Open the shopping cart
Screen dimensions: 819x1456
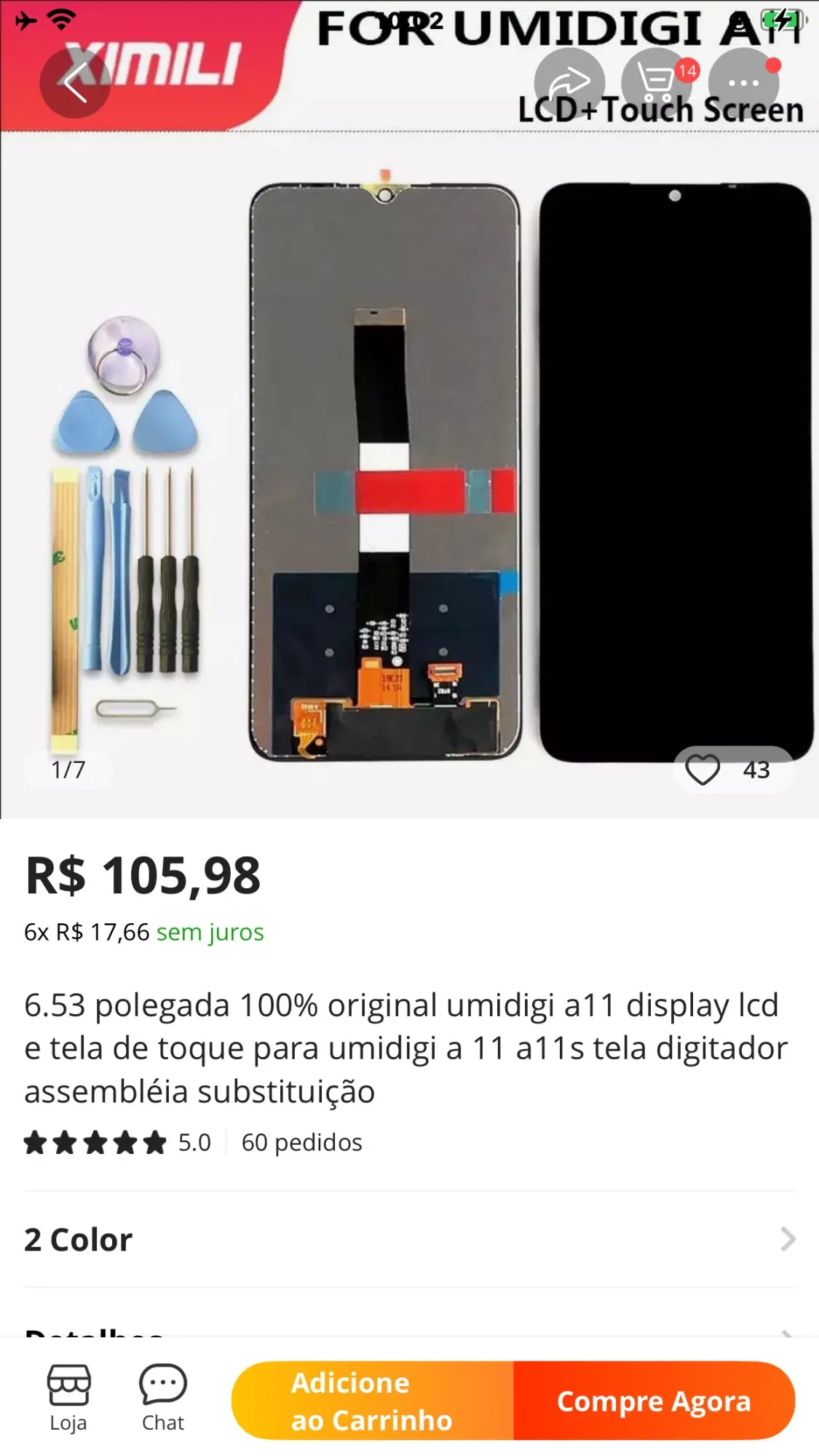[x=657, y=83]
